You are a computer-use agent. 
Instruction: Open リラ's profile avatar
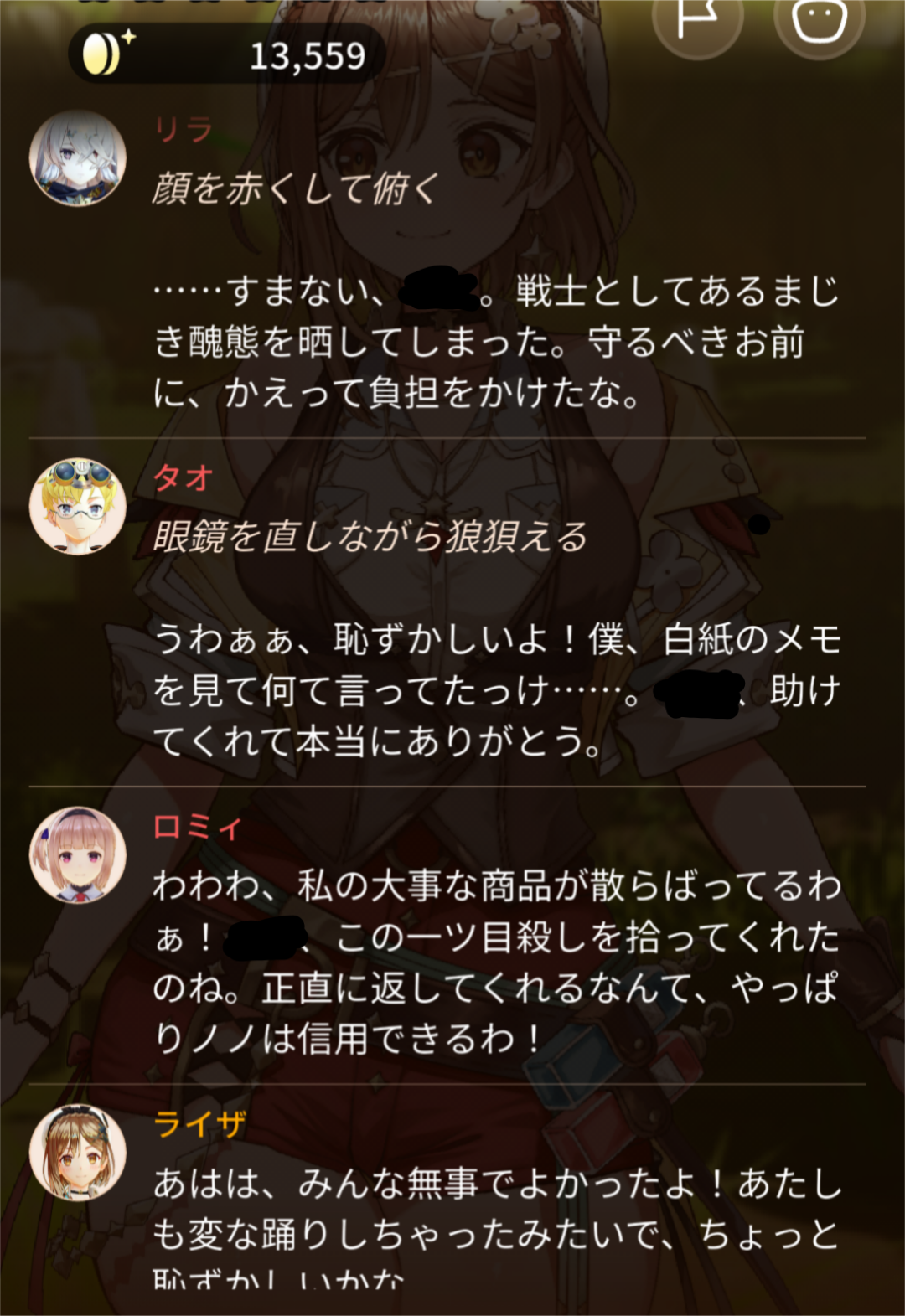[x=78, y=158]
